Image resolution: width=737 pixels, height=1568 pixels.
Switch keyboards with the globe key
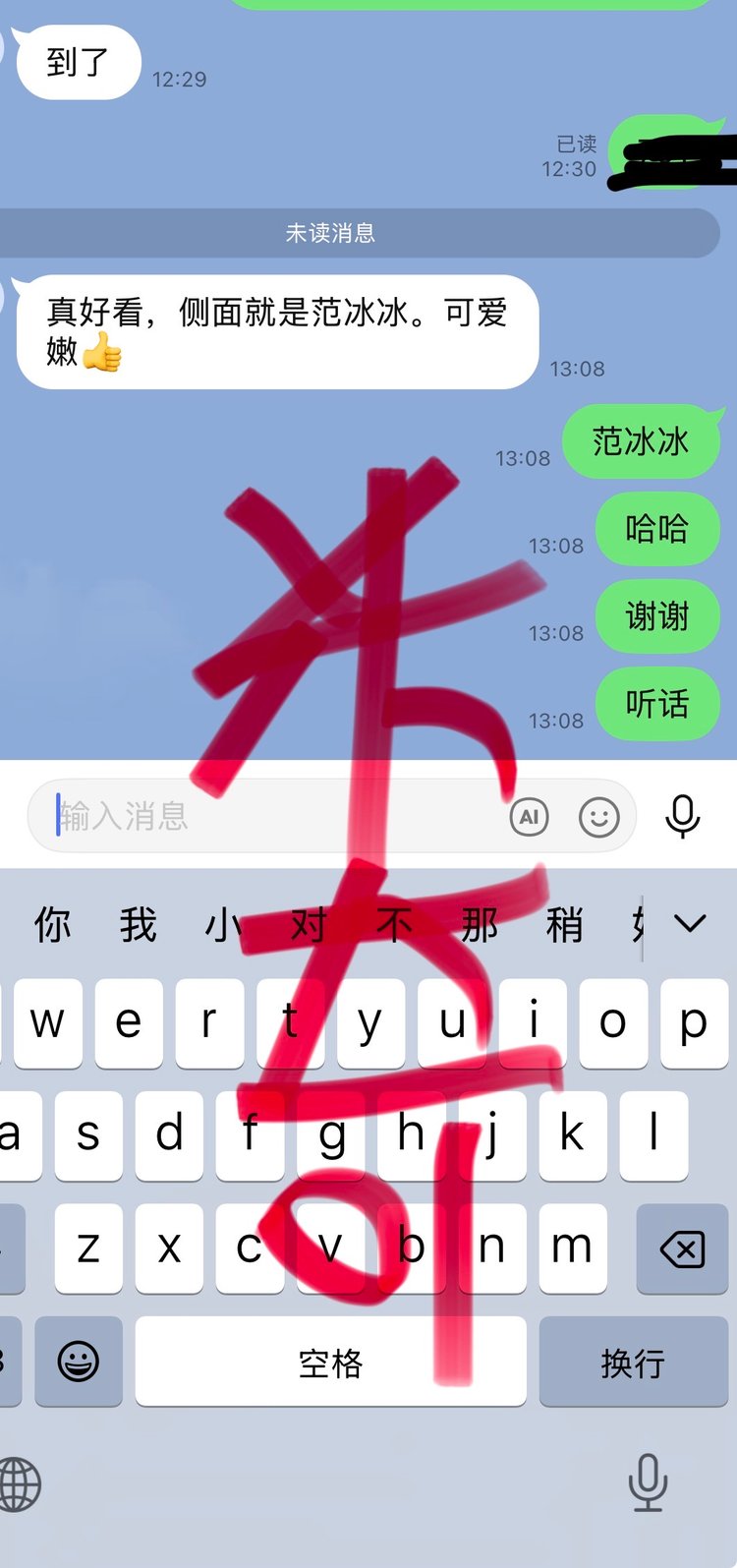20,1483
